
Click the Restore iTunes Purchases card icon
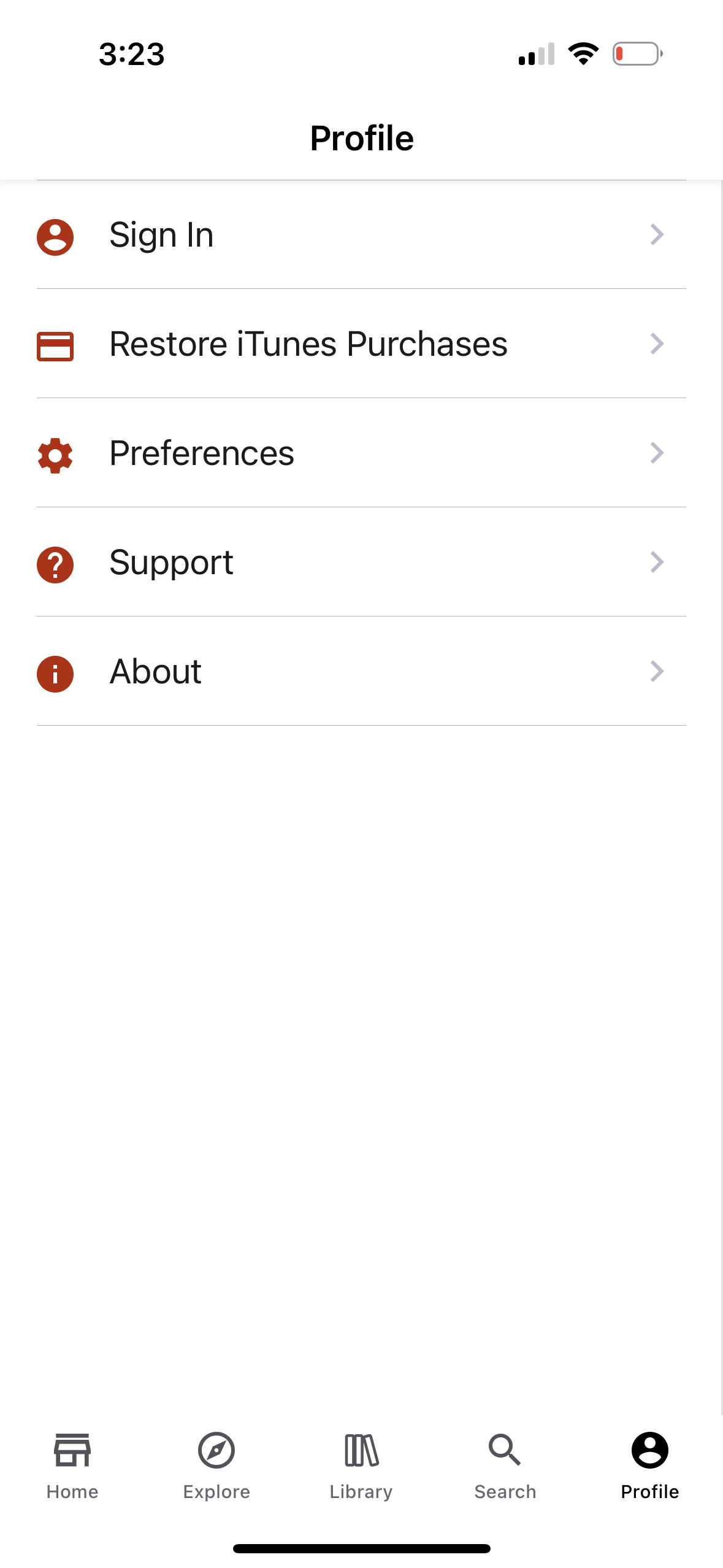(55, 345)
